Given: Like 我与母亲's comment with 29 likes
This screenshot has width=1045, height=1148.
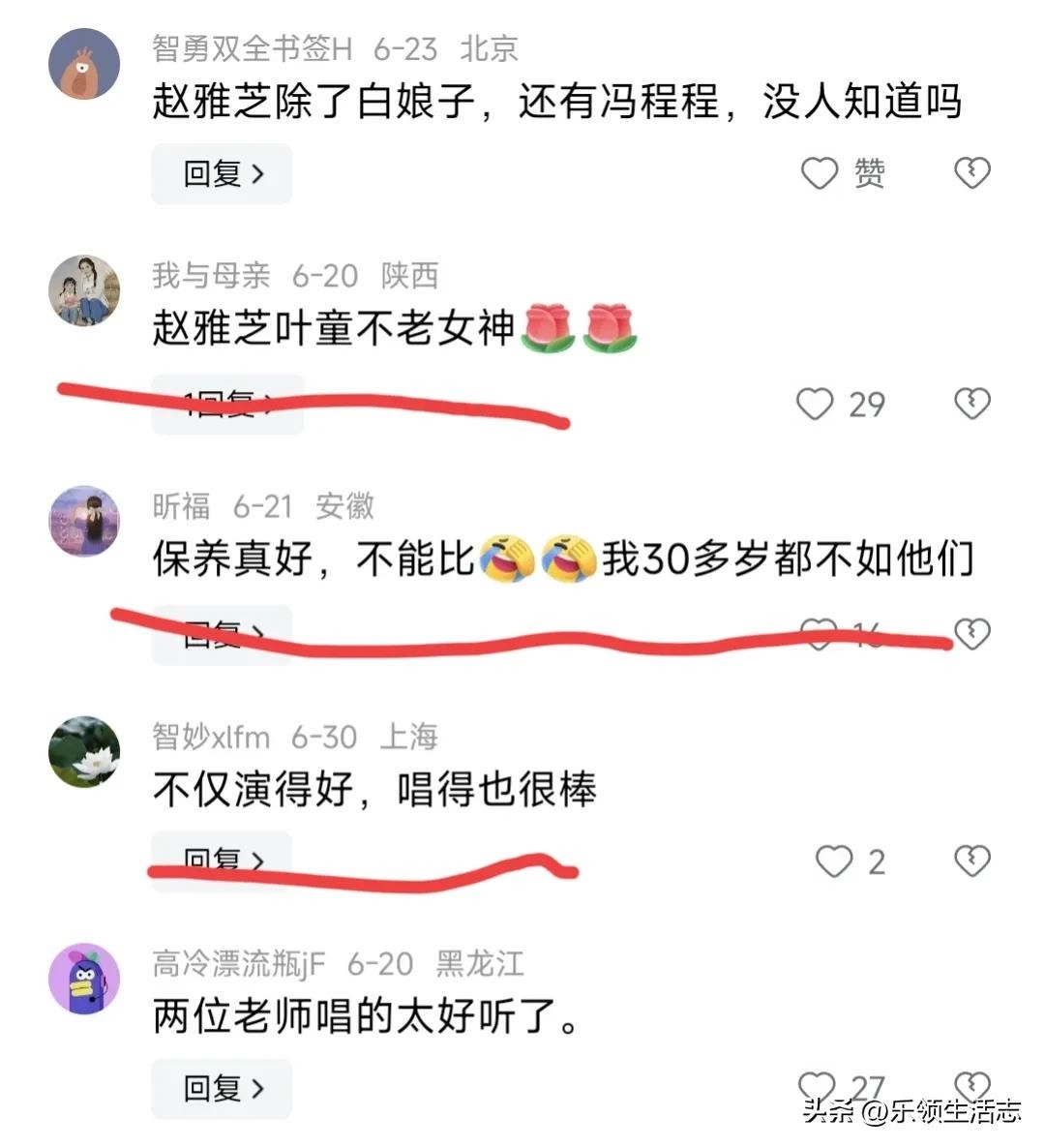Looking at the screenshot, I should (x=816, y=405).
